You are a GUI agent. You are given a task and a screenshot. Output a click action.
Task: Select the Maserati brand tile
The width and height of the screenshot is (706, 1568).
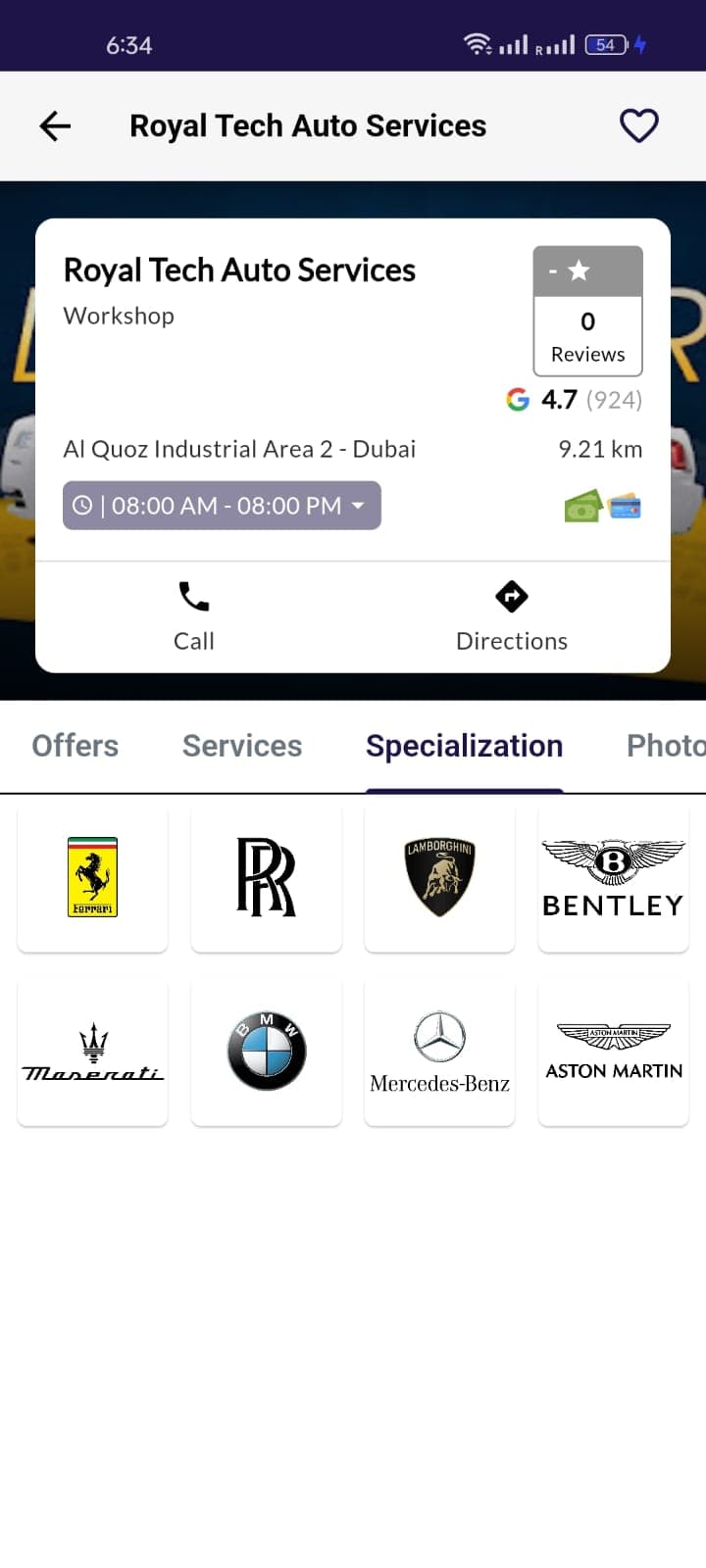point(93,1052)
